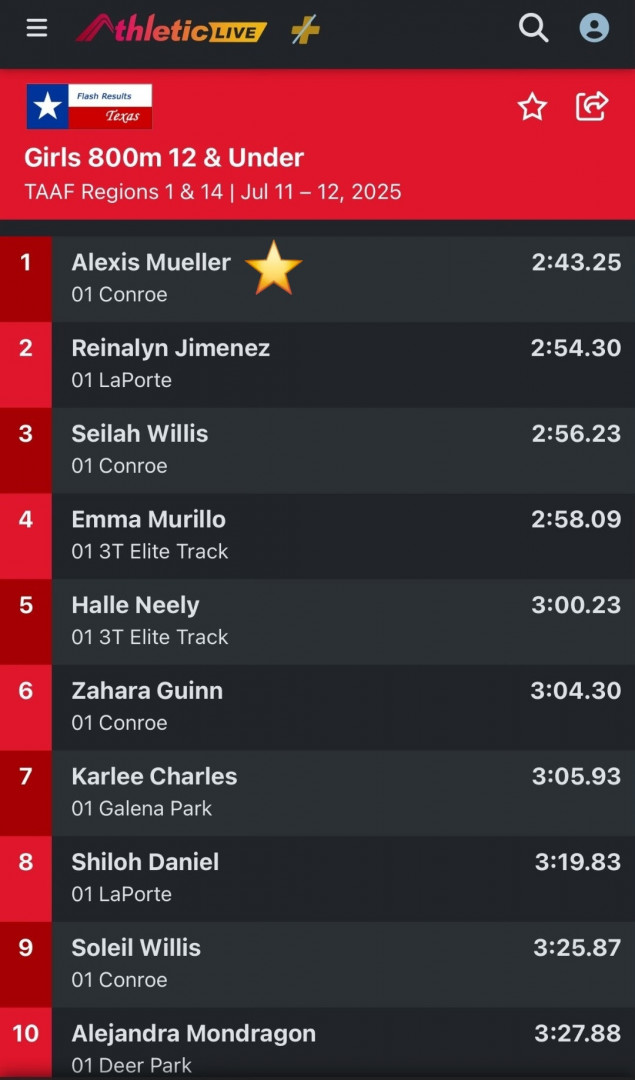Tap Halle Neely's result row
This screenshot has width=635, height=1080.
(x=318, y=622)
